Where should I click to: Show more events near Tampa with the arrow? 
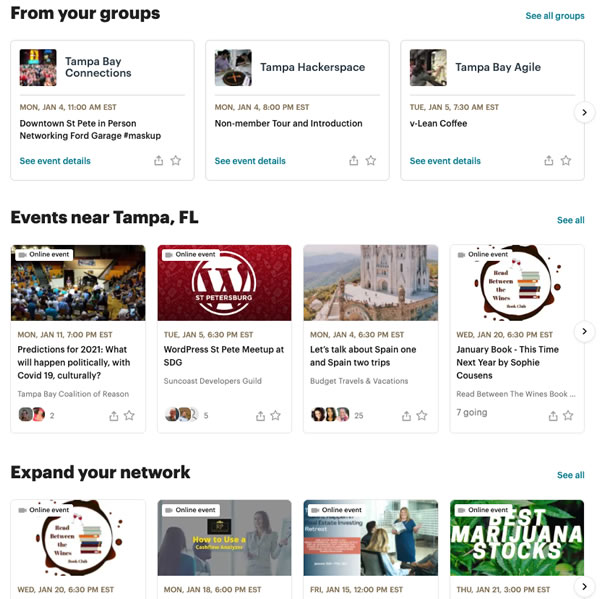pos(585,331)
